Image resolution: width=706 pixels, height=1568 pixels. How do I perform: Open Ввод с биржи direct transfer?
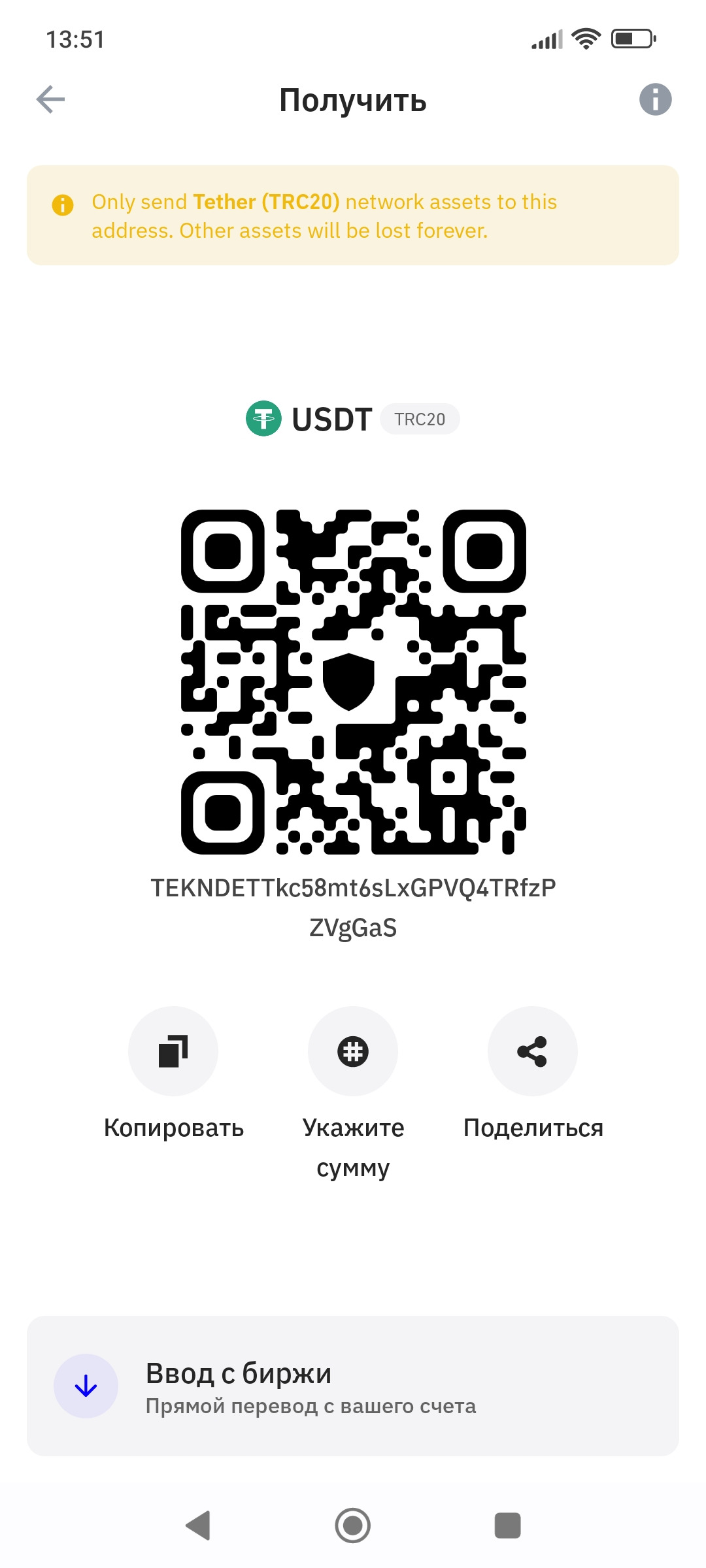click(353, 1386)
